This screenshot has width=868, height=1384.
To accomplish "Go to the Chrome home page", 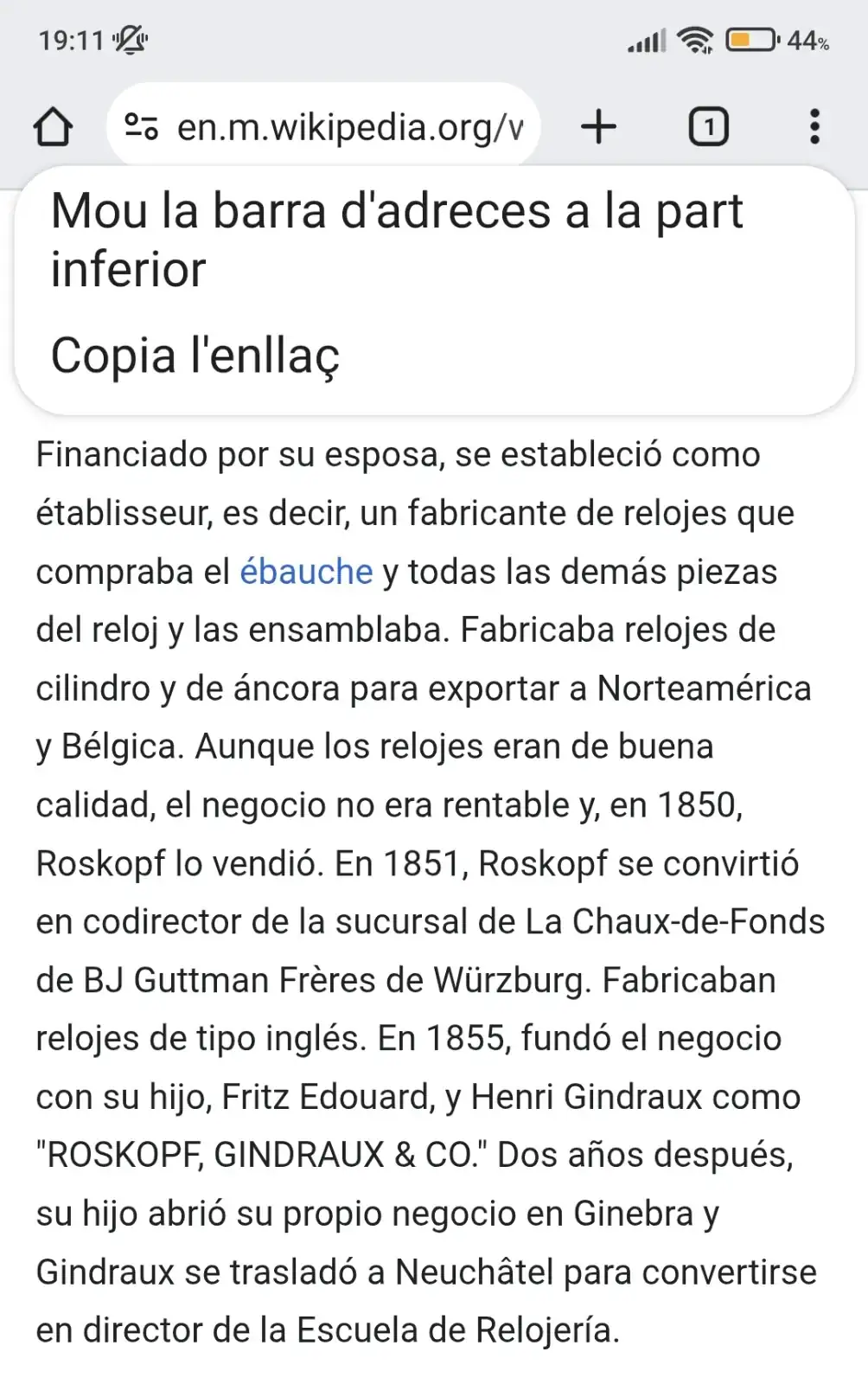I will 54,127.
